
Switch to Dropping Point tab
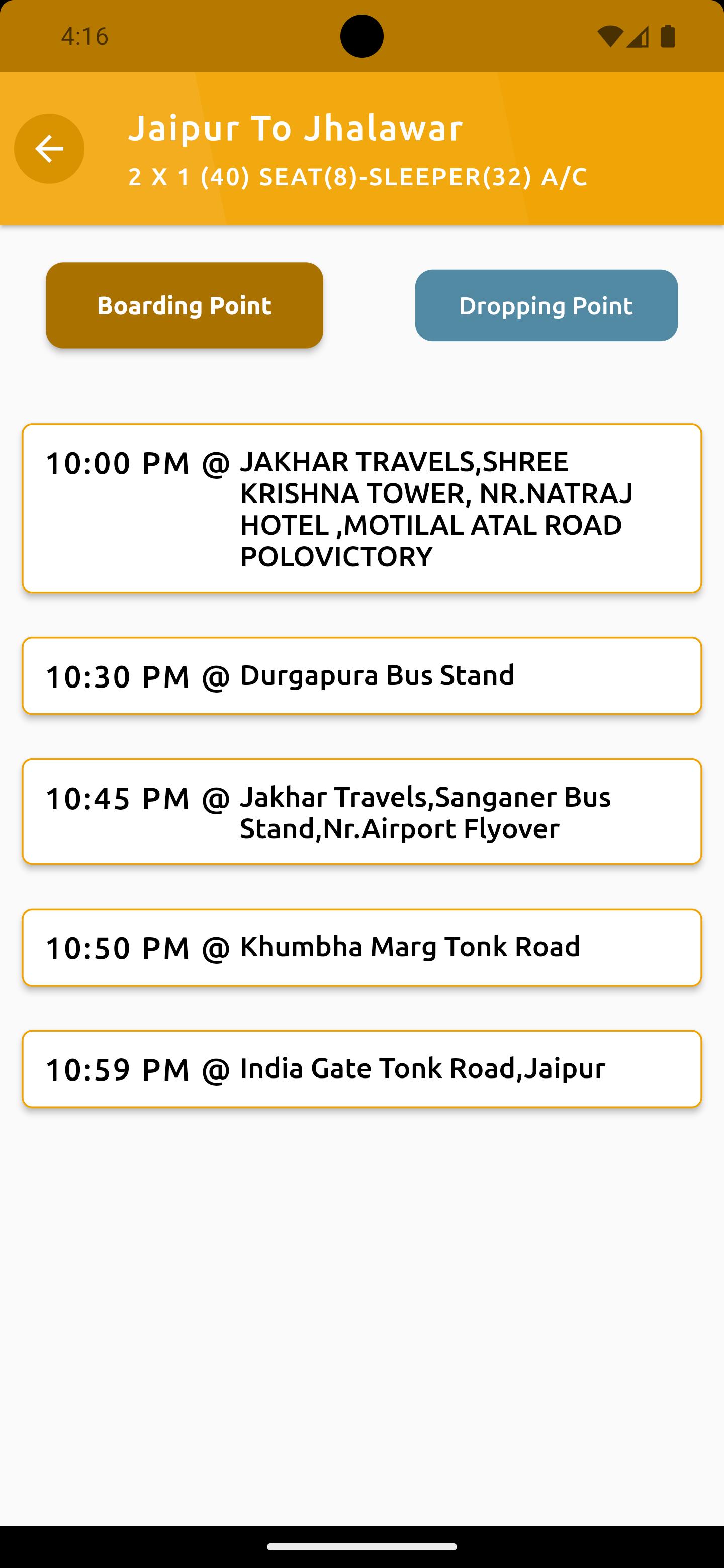(x=546, y=306)
